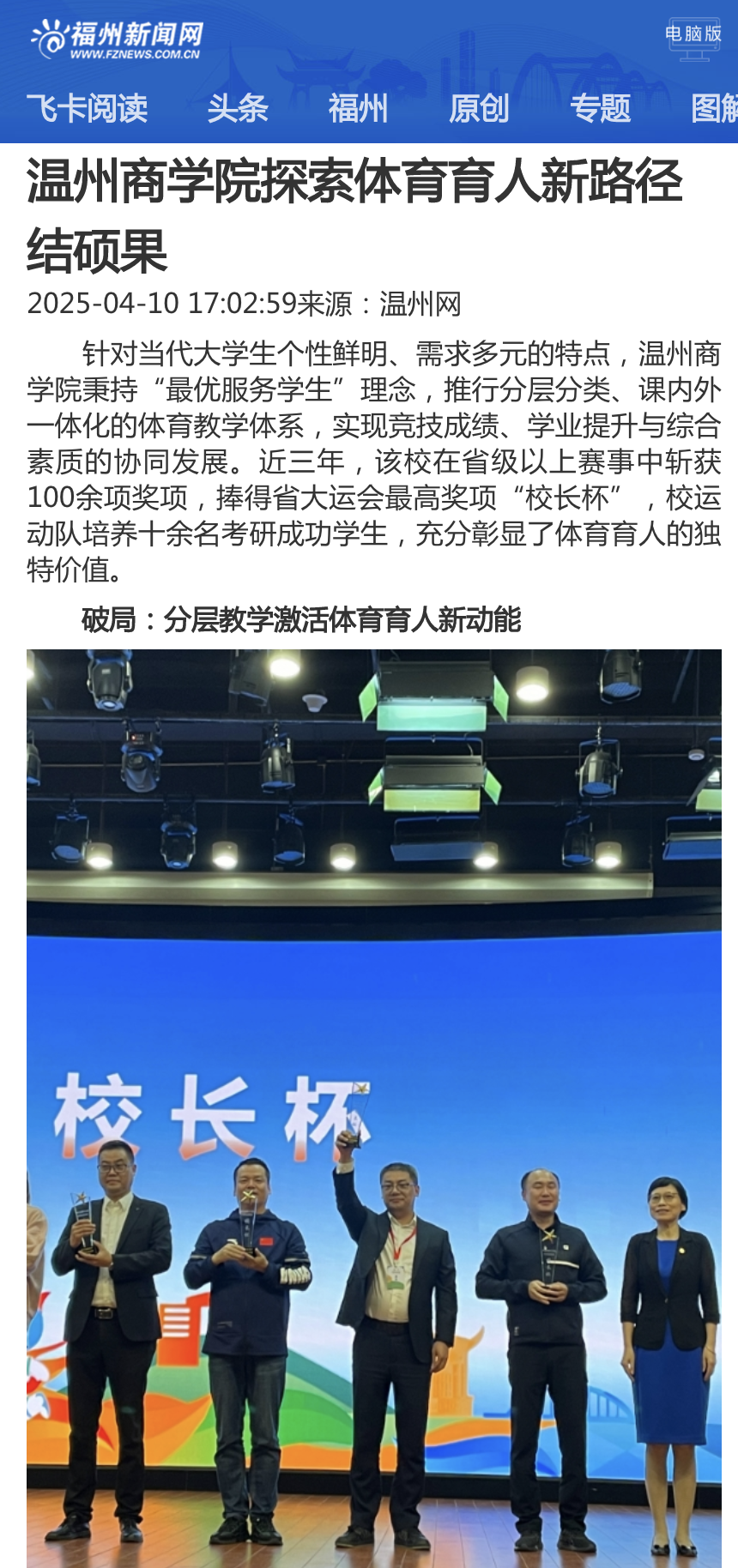View the 校长杯 award ceremony photo
Viewport: 738px width, 1568px height.
[x=373, y=1107]
